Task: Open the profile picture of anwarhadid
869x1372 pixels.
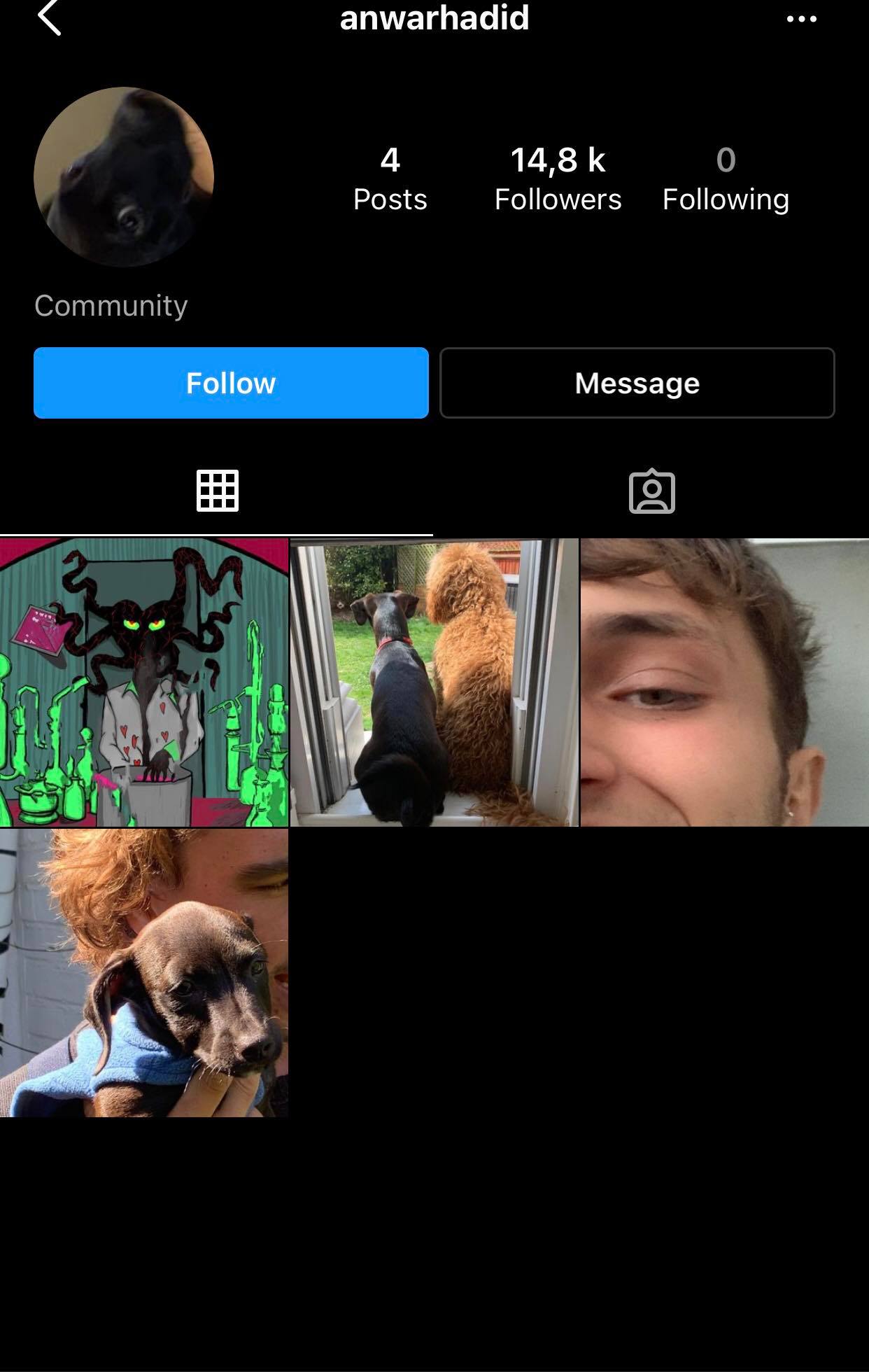Action: pos(124,176)
